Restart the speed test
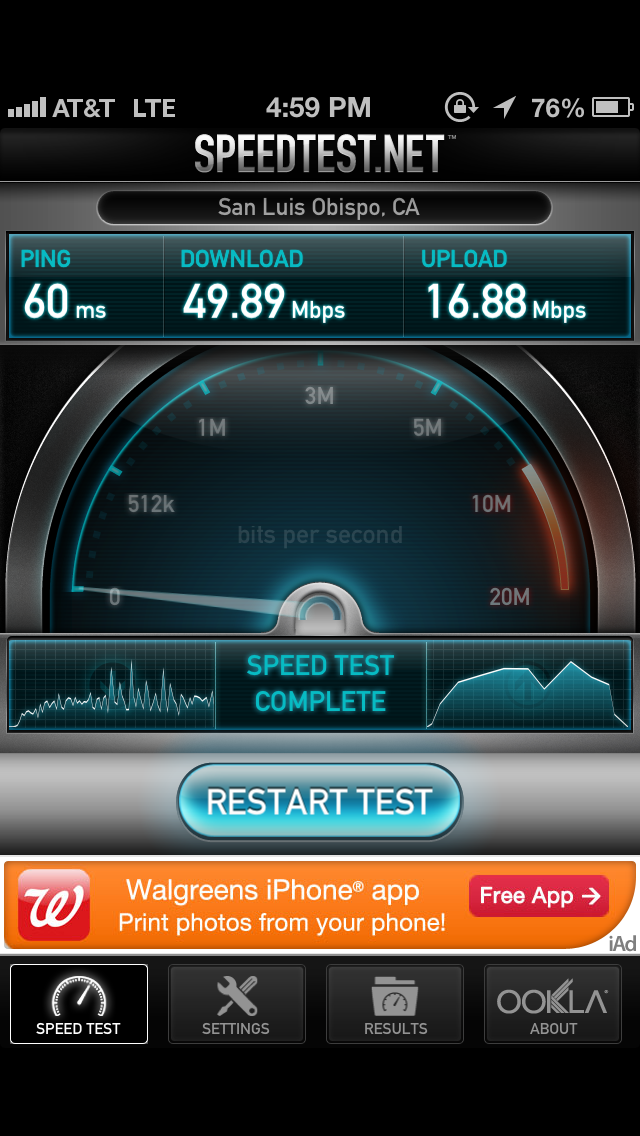640x1136 pixels. tap(319, 802)
